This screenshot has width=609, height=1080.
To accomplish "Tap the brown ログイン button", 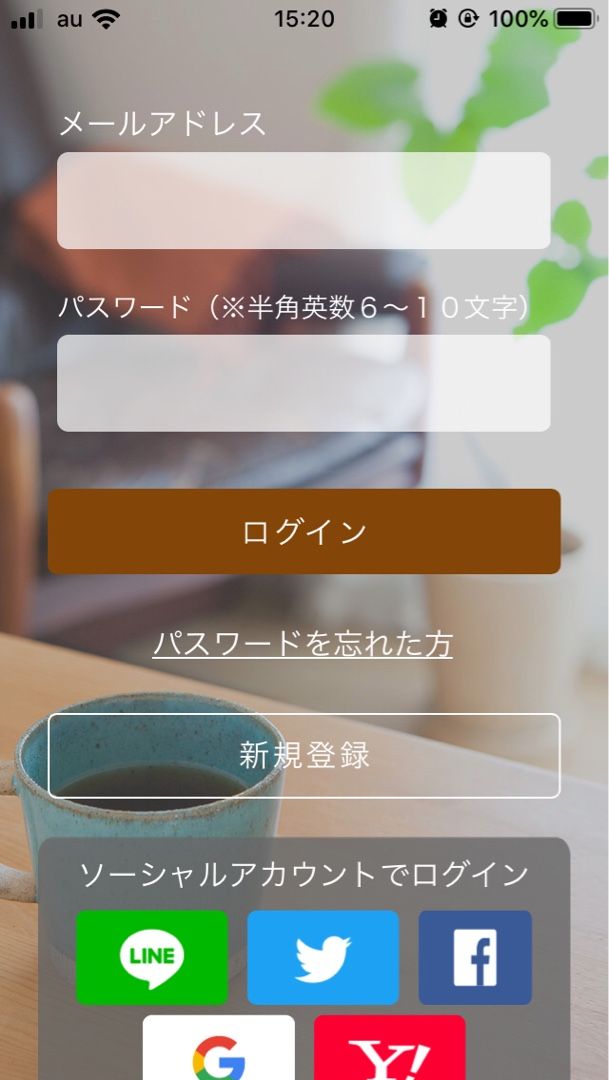I will point(304,531).
